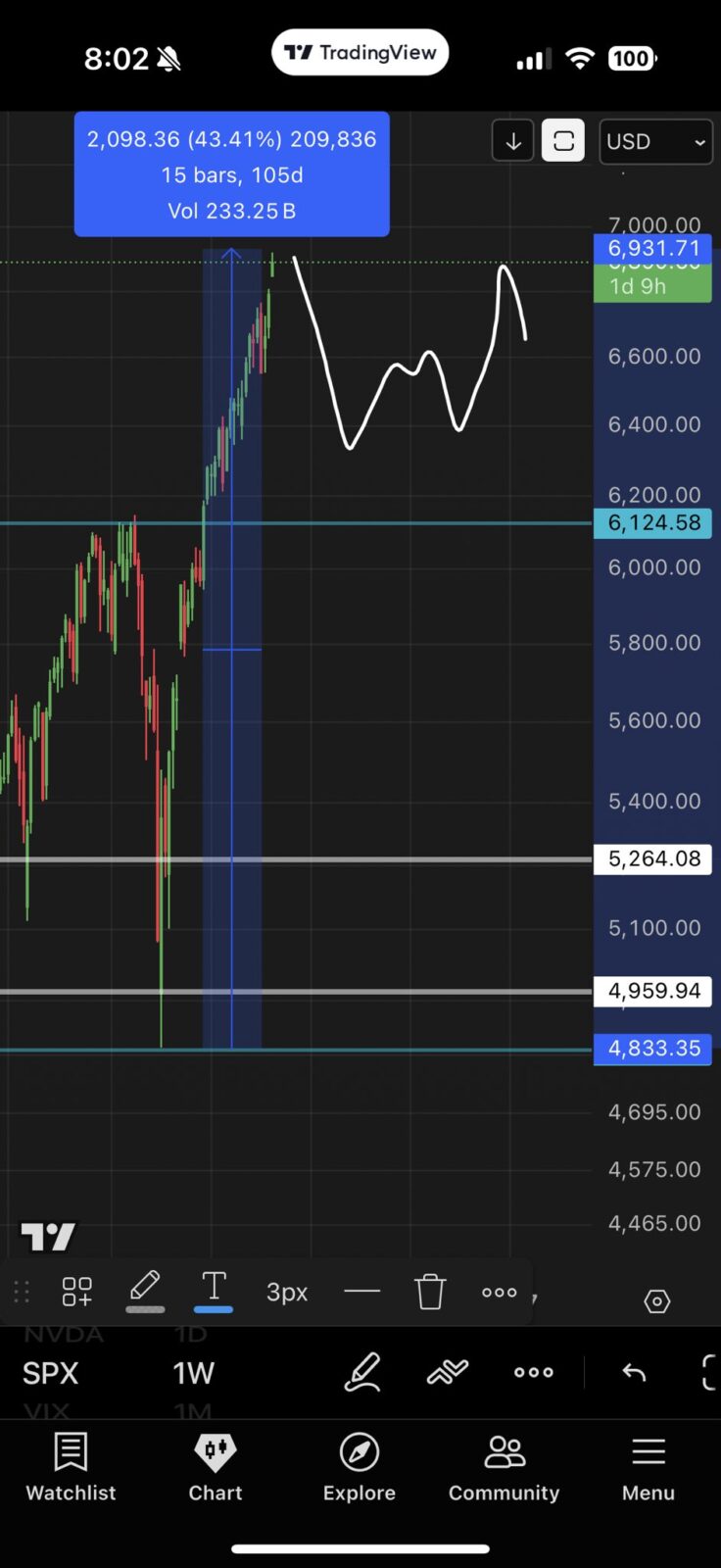This screenshot has height=1568, width=721.
Task: Open the Menu tab
Action: 648,1467
